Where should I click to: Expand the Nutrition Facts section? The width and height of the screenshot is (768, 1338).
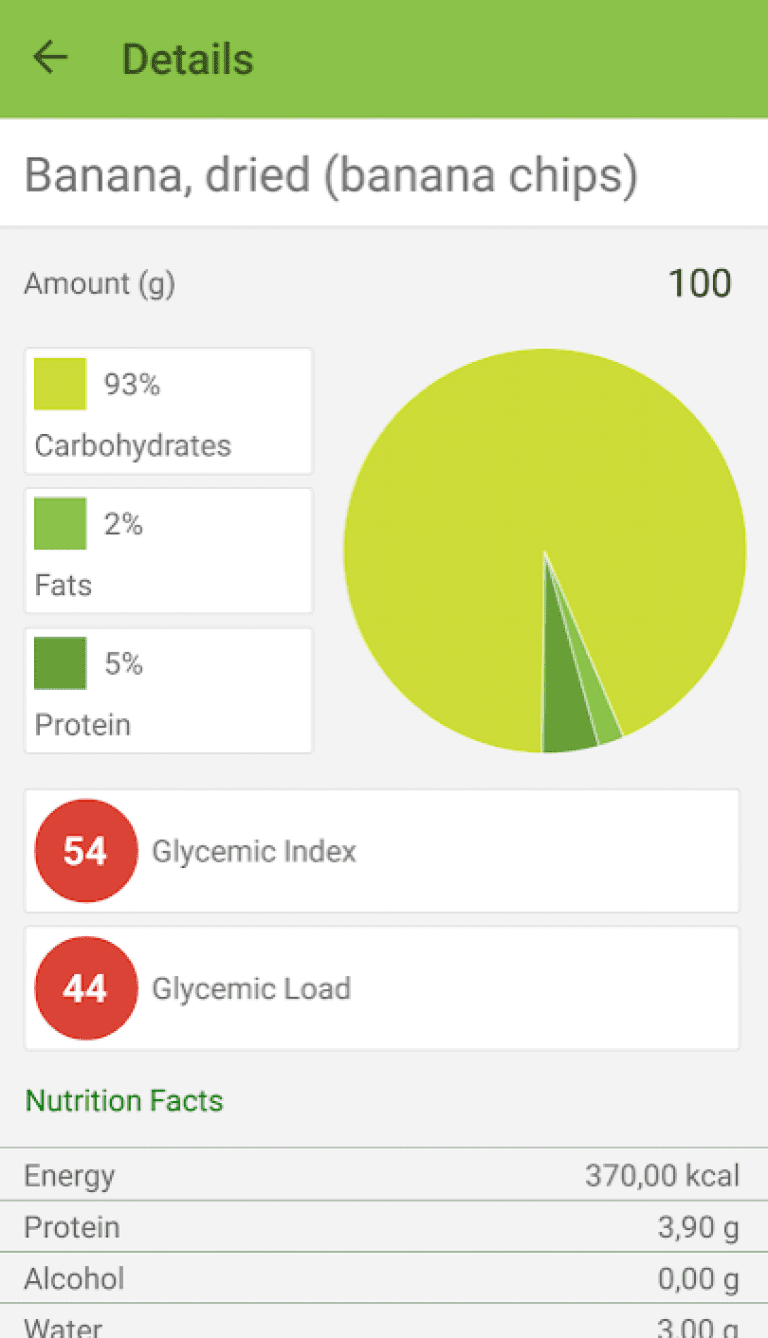click(123, 1100)
